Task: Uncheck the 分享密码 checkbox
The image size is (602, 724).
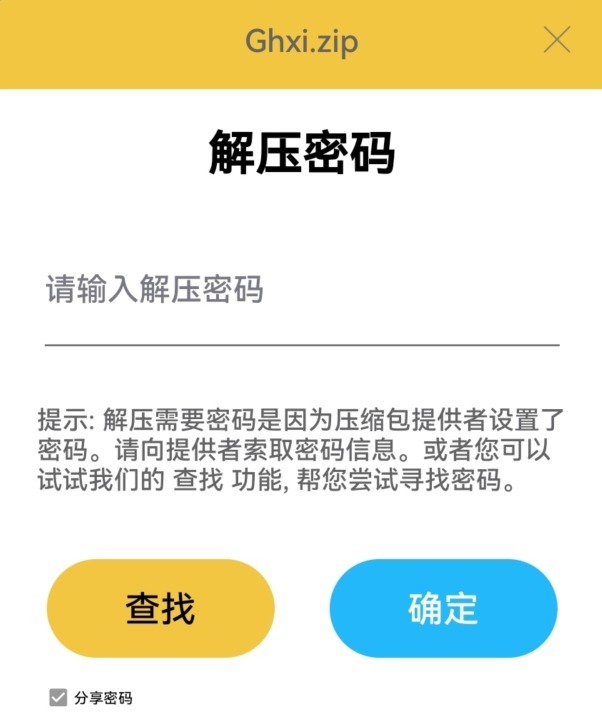Action: (58, 698)
